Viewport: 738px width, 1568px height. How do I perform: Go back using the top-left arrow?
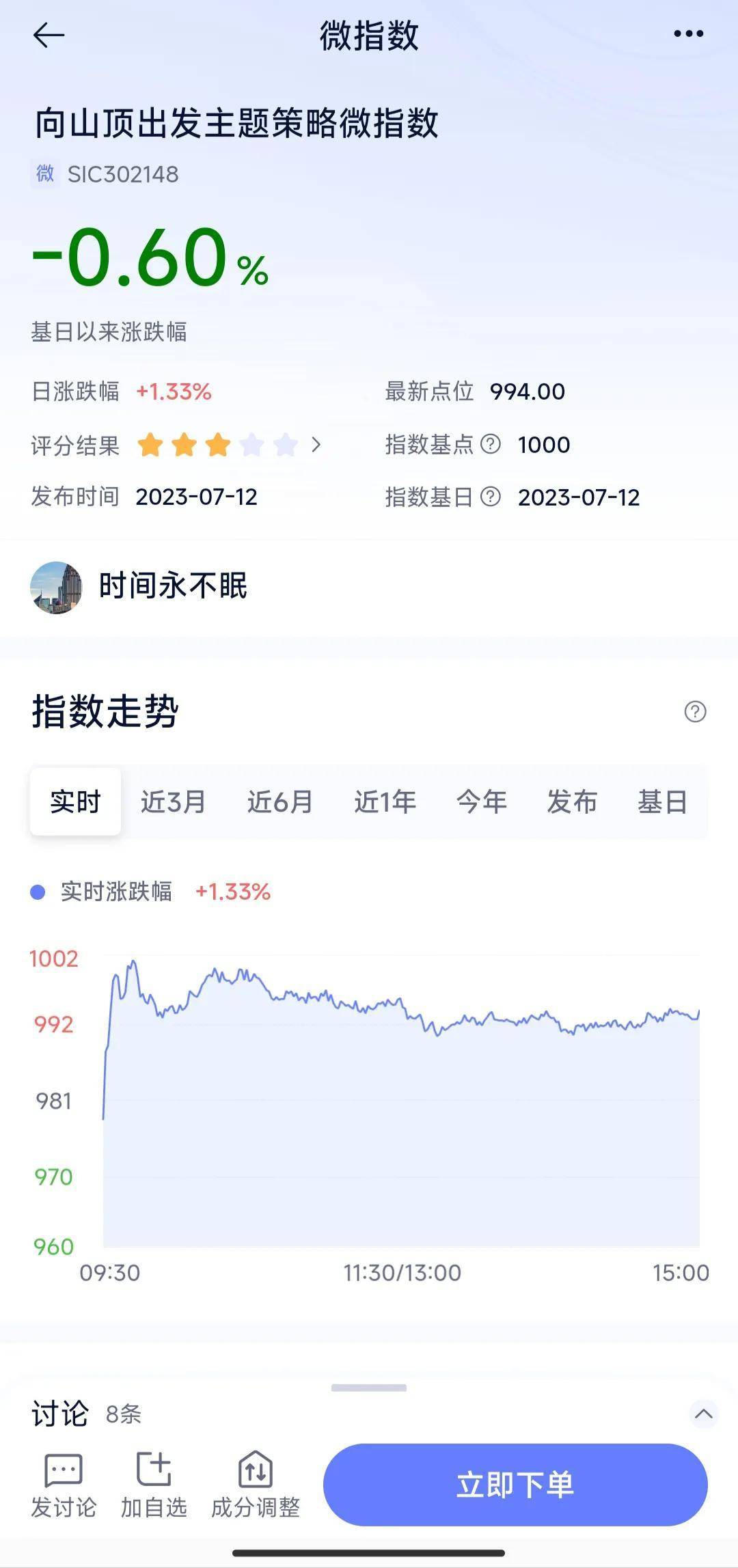click(x=49, y=35)
